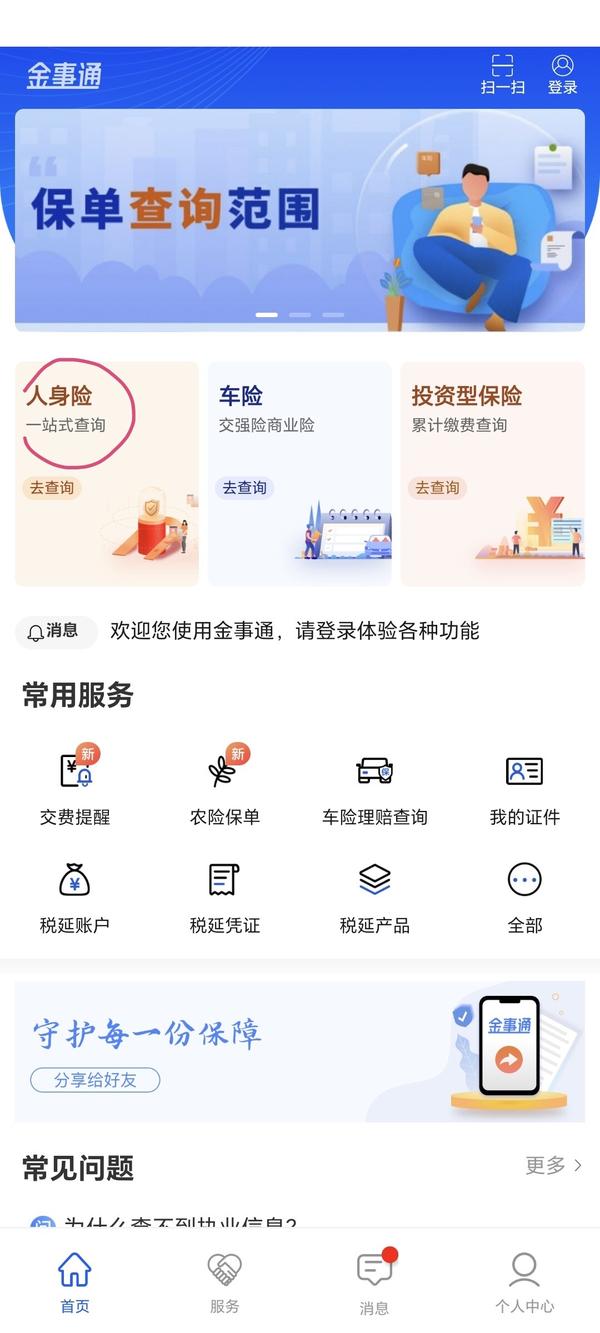Image resolution: width=600 pixels, height=1333 pixels.
Task: Open the 保单查询范围 banner
Action: click(x=299, y=219)
